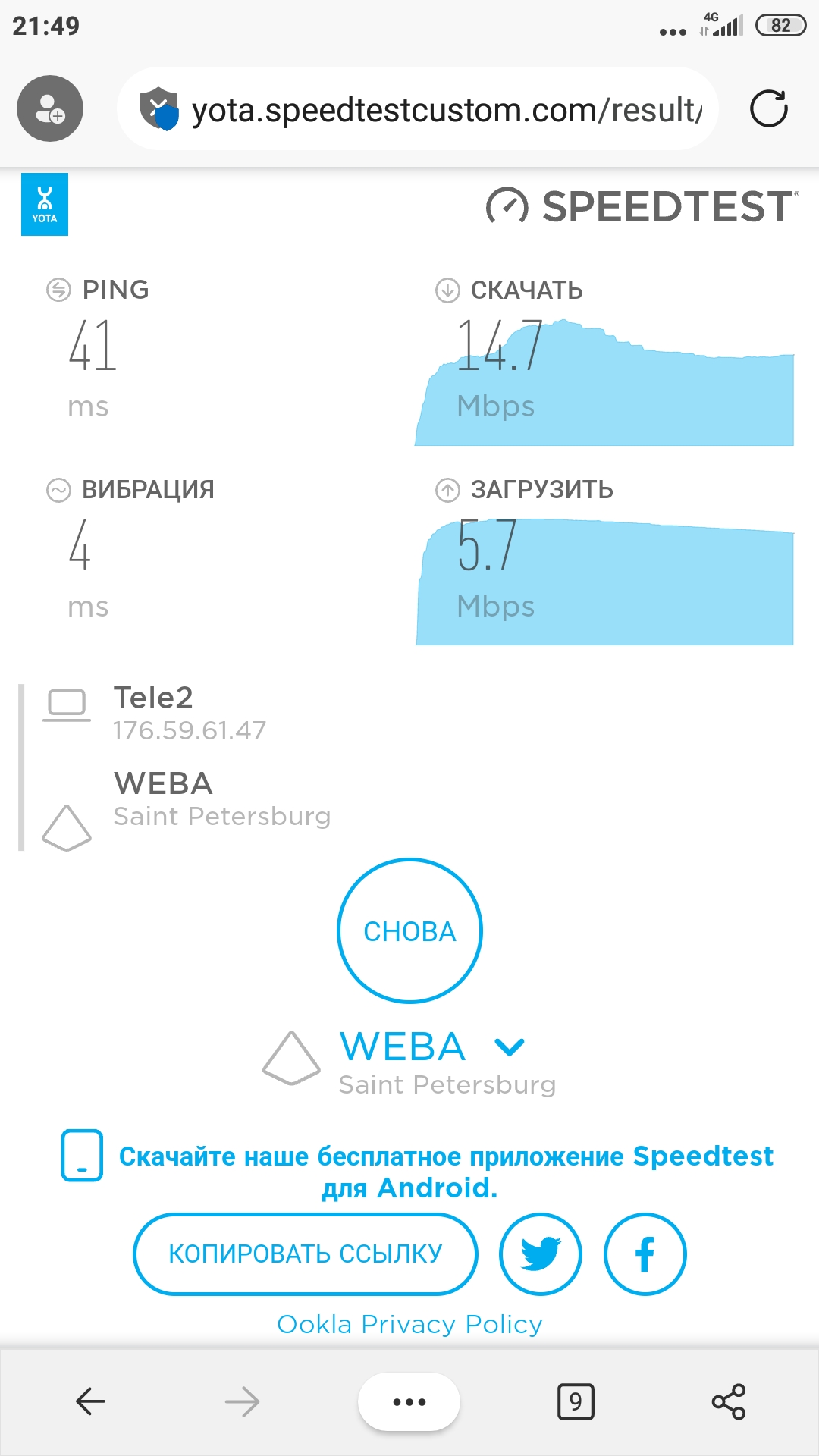Reload the page
Image resolution: width=819 pixels, height=1456 pixels.
pyautogui.click(x=769, y=108)
